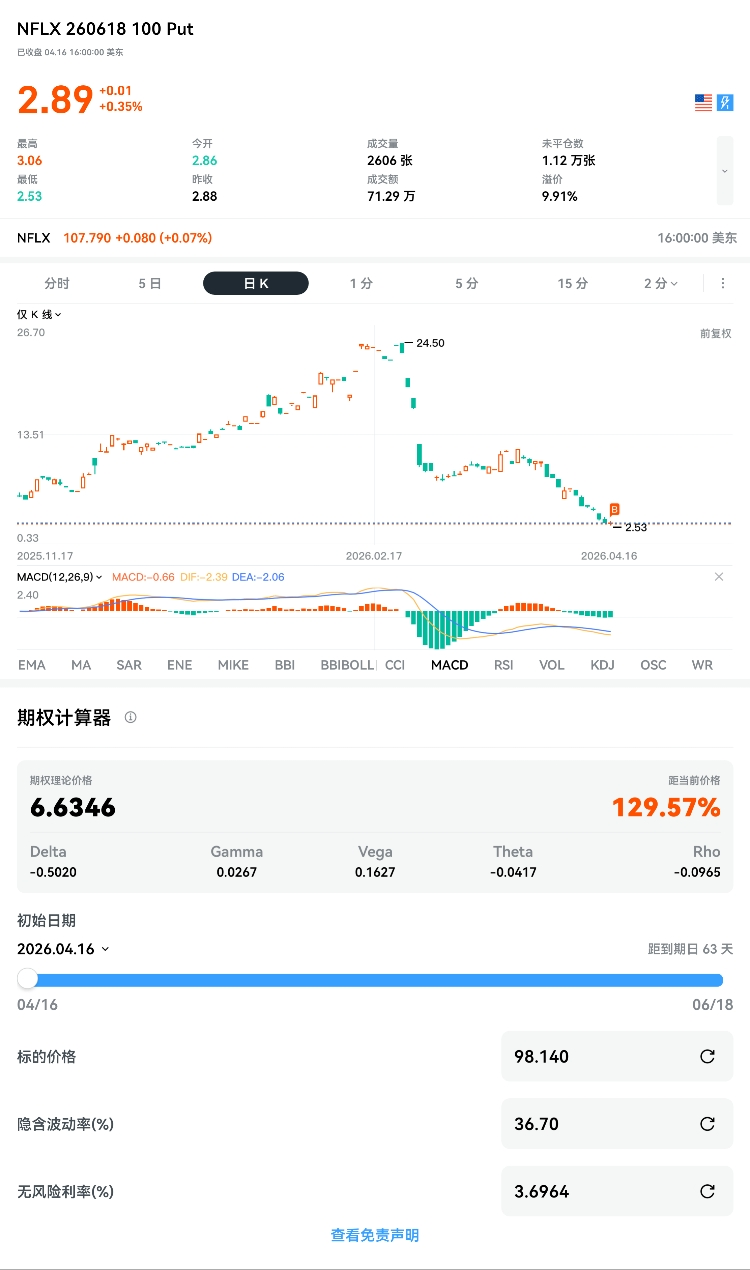The width and height of the screenshot is (750, 1270).
Task: Expand the quote details chevron
Action: [x=725, y=171]
